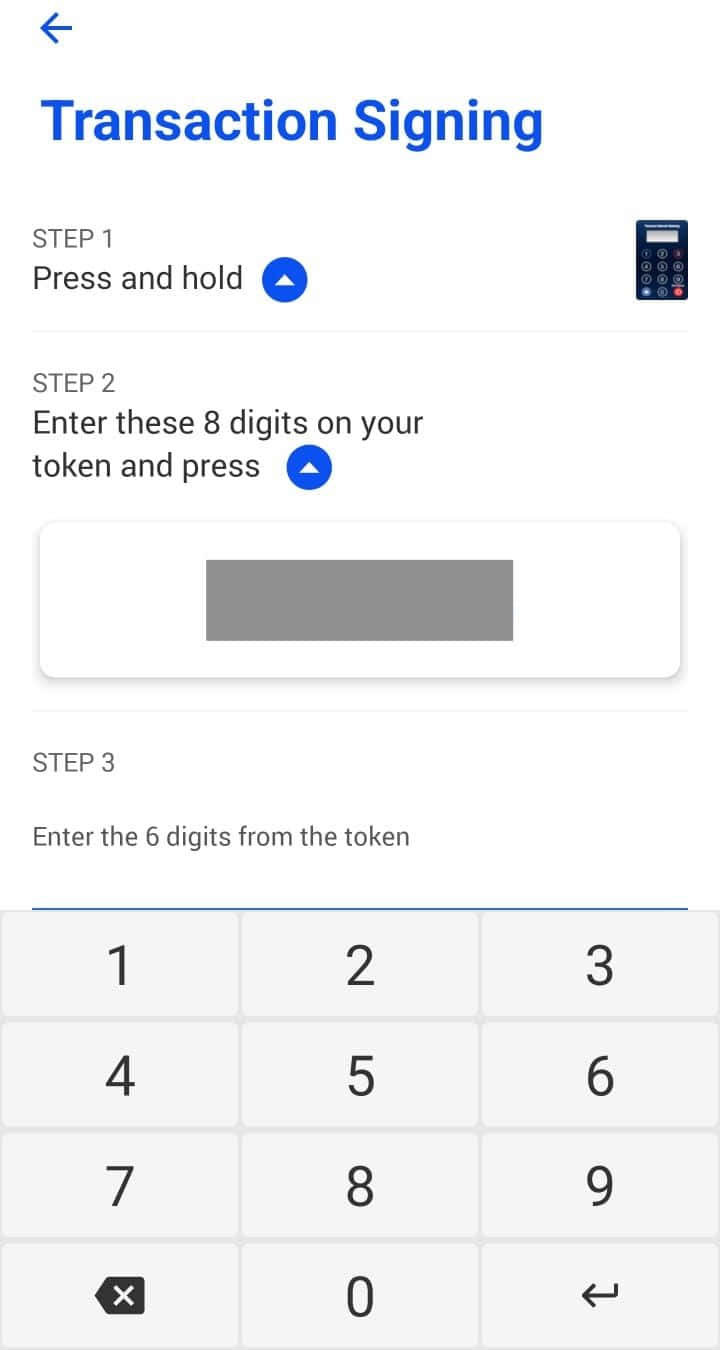The image size is (720, 1350).
Task: Tap the 7 key on keypad
Action: (120, 1186)
